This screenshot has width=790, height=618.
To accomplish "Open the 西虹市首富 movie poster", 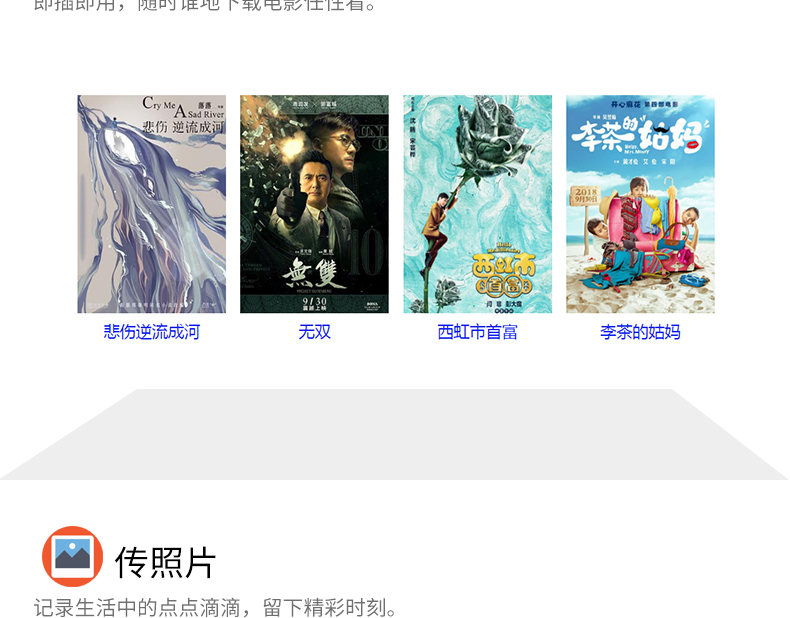I will coord(477,204).
